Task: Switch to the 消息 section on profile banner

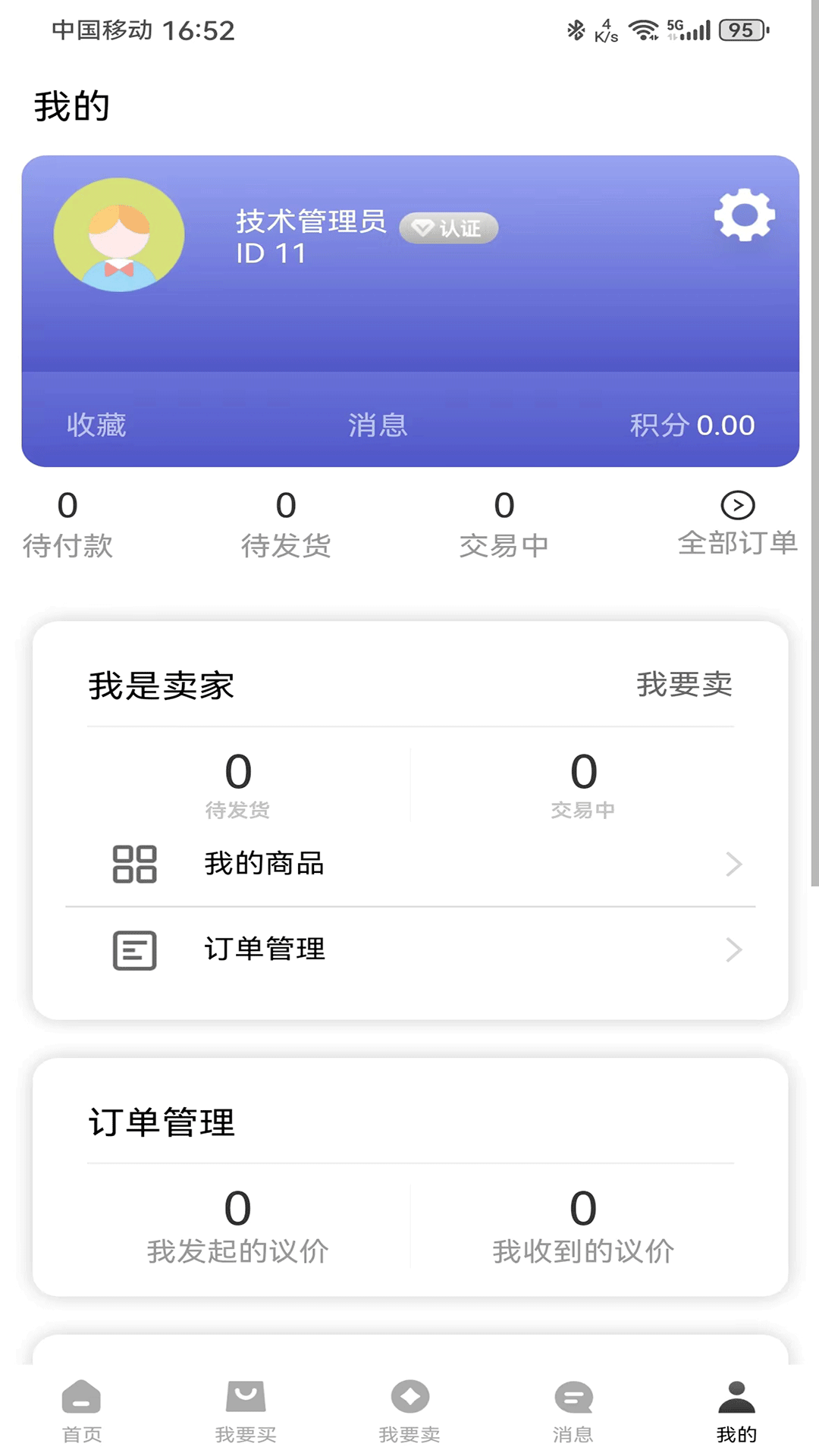Action: 377,425
